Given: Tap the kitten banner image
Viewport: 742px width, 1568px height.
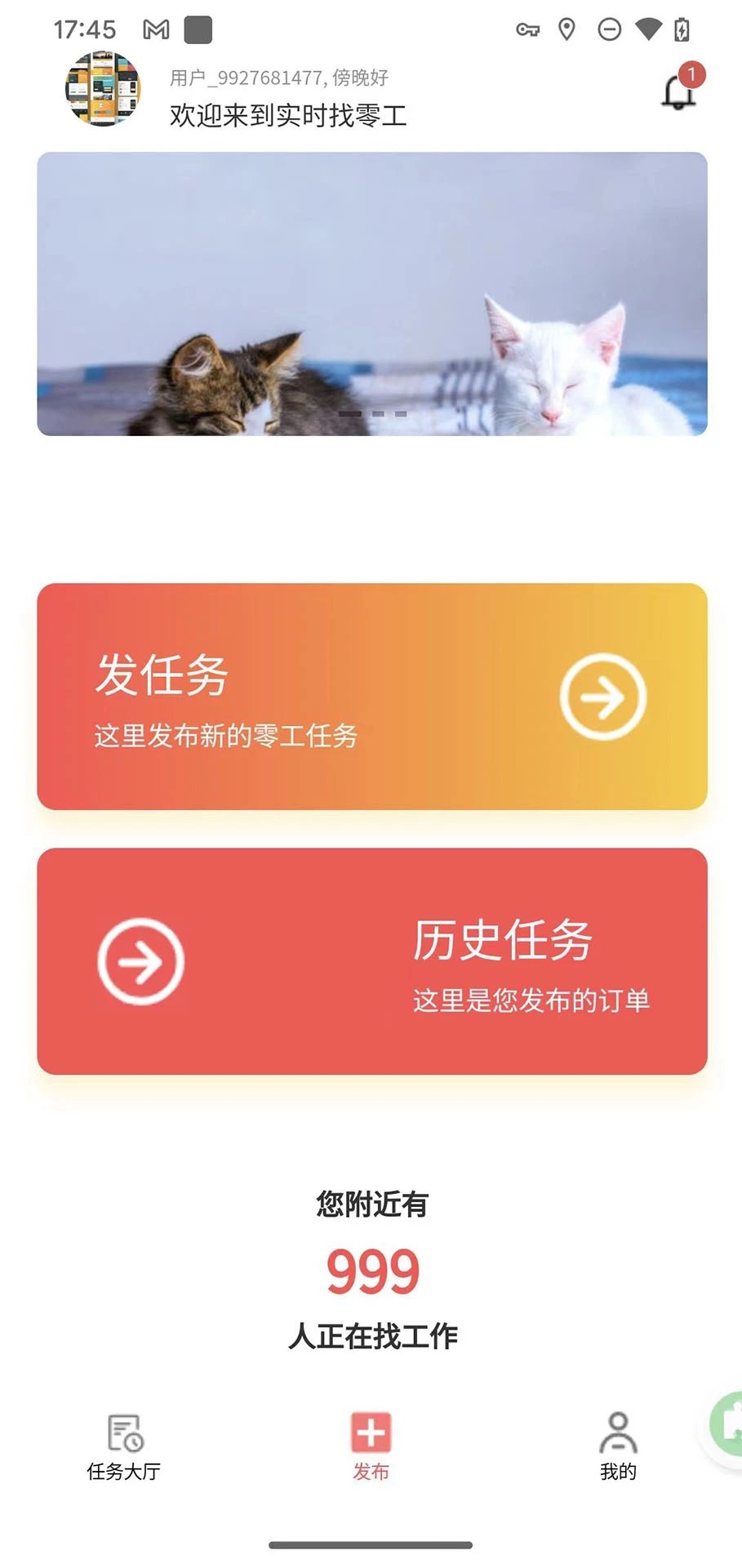Looking at the screenshot, I should [x=371, y=294].
